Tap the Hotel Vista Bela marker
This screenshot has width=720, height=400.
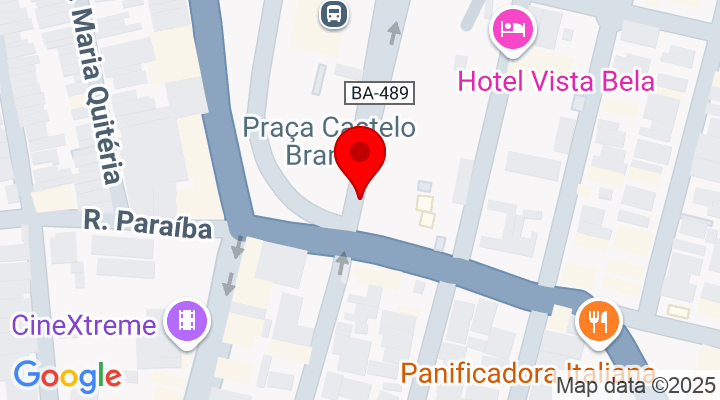point(512,29)
